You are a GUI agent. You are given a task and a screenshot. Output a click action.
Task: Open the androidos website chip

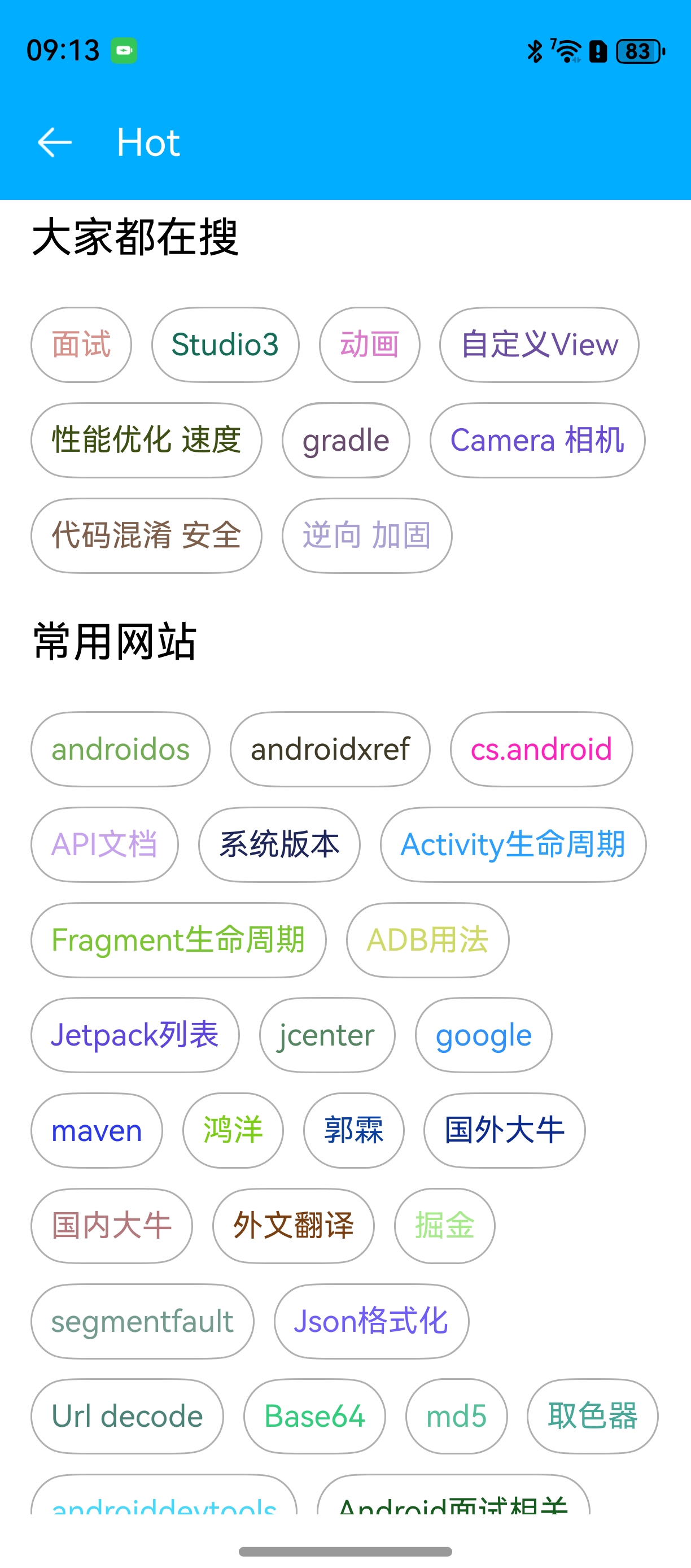click(x=120, y=750)
